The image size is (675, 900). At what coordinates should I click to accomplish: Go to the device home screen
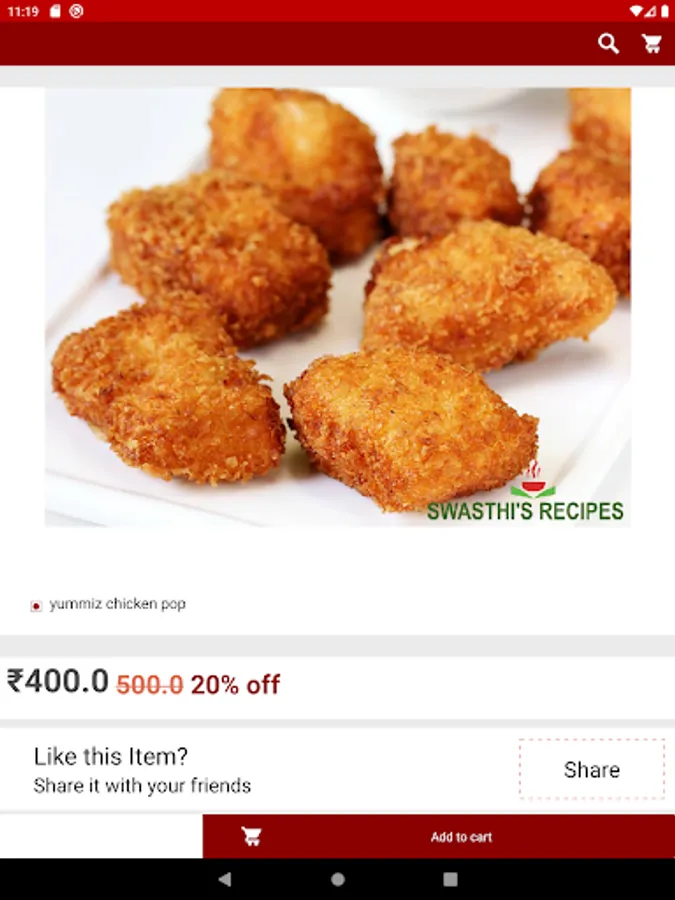point(338,880)
